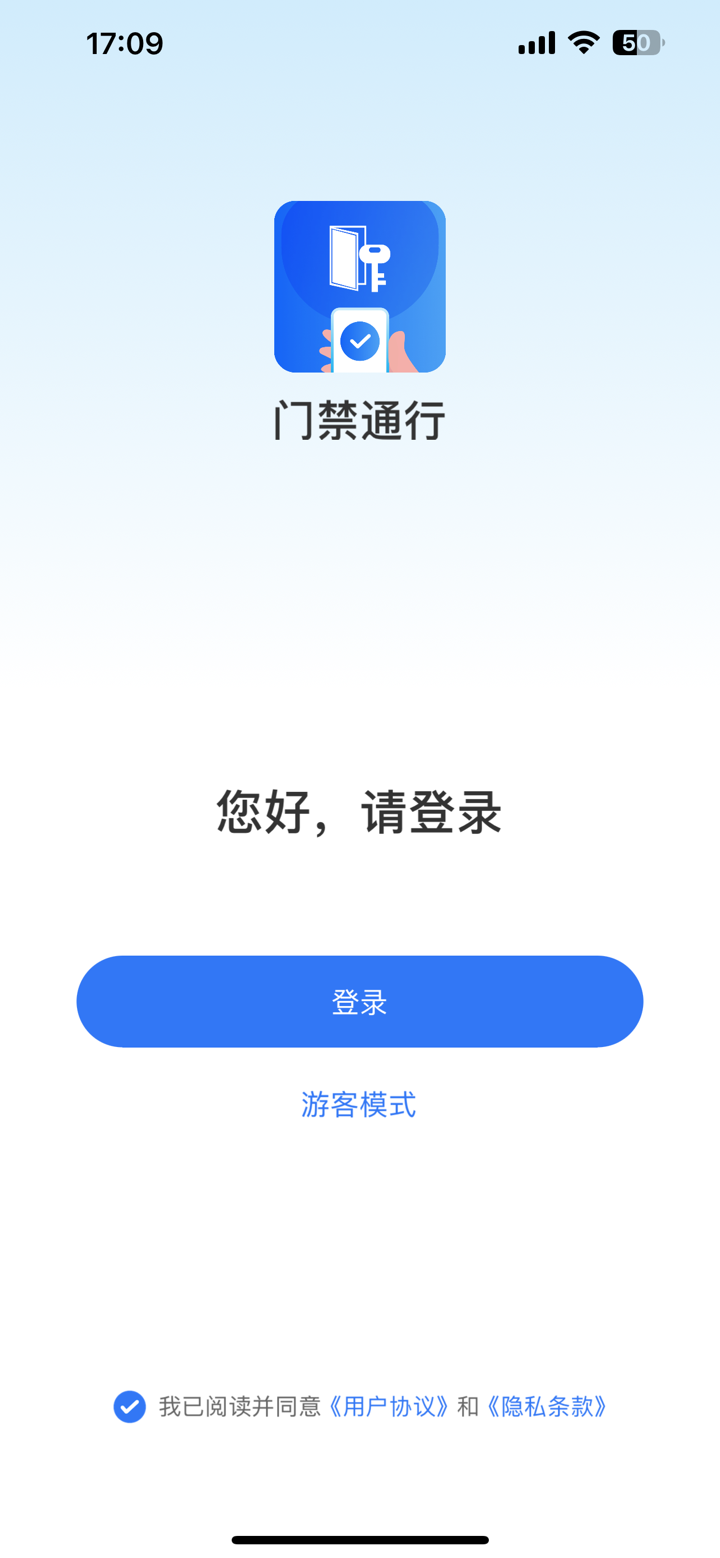Enter guest mode via 游客模式
Viewport: 720px width, 1558px height.
point(360,1104)
